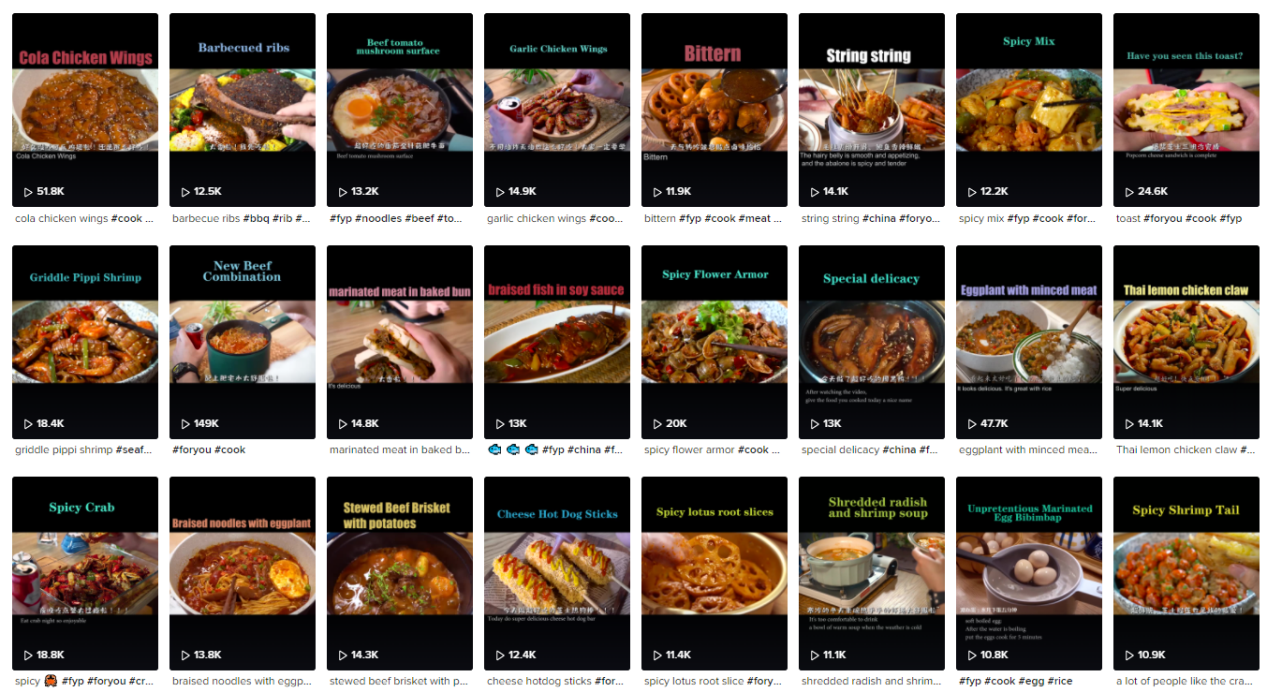Open the Cola Chicken Wings video
This screenshot has height=692, width=1267.
tap(85, 110)
